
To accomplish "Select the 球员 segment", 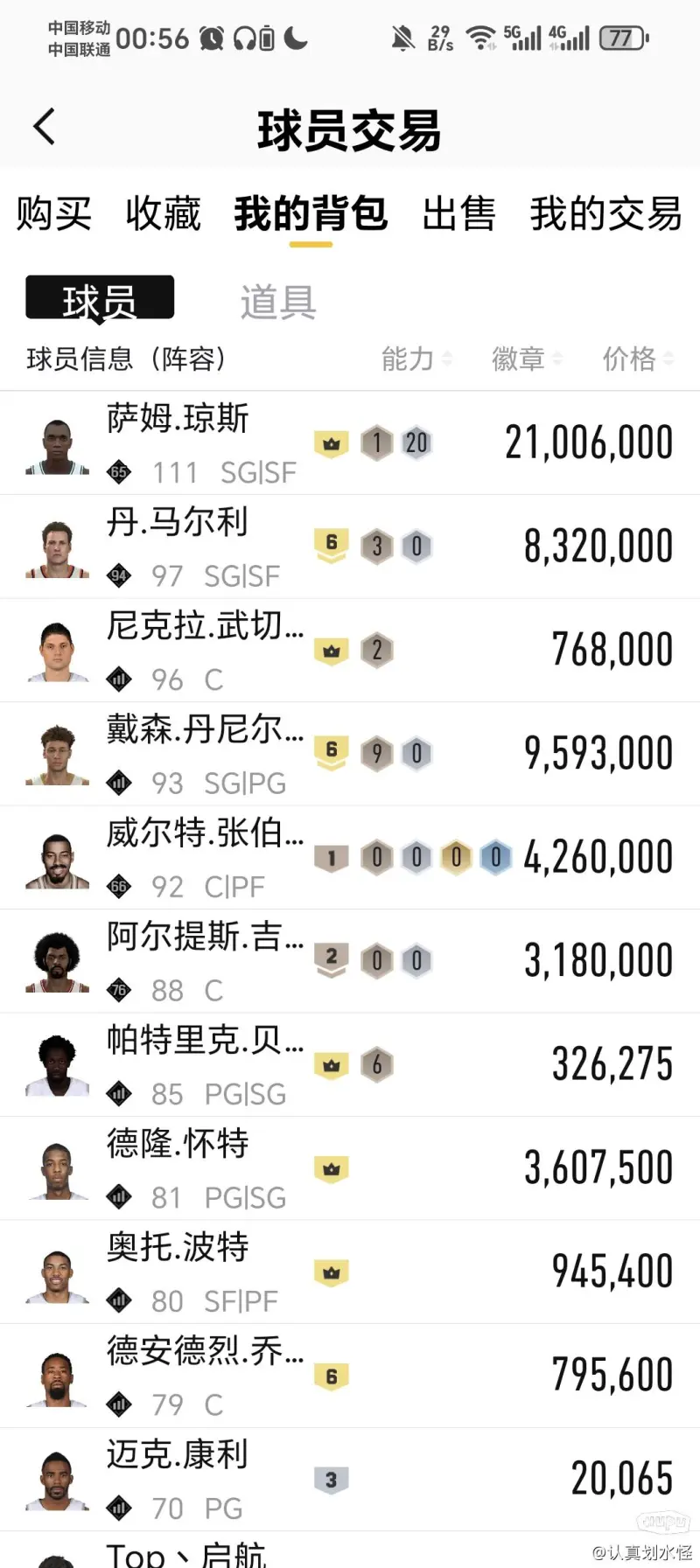I will coord(100,299).
